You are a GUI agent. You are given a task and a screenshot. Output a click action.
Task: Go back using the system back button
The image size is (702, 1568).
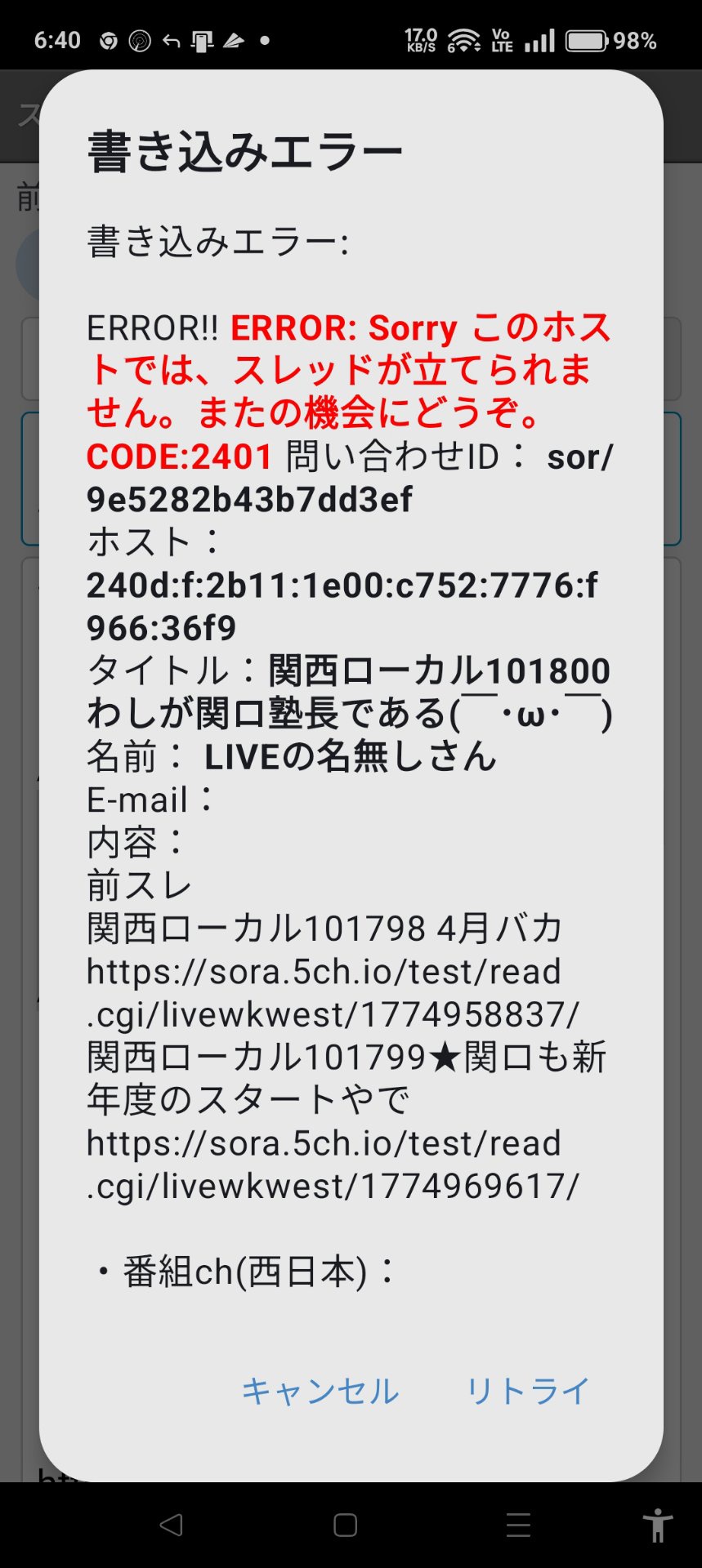pos(172,1525)
